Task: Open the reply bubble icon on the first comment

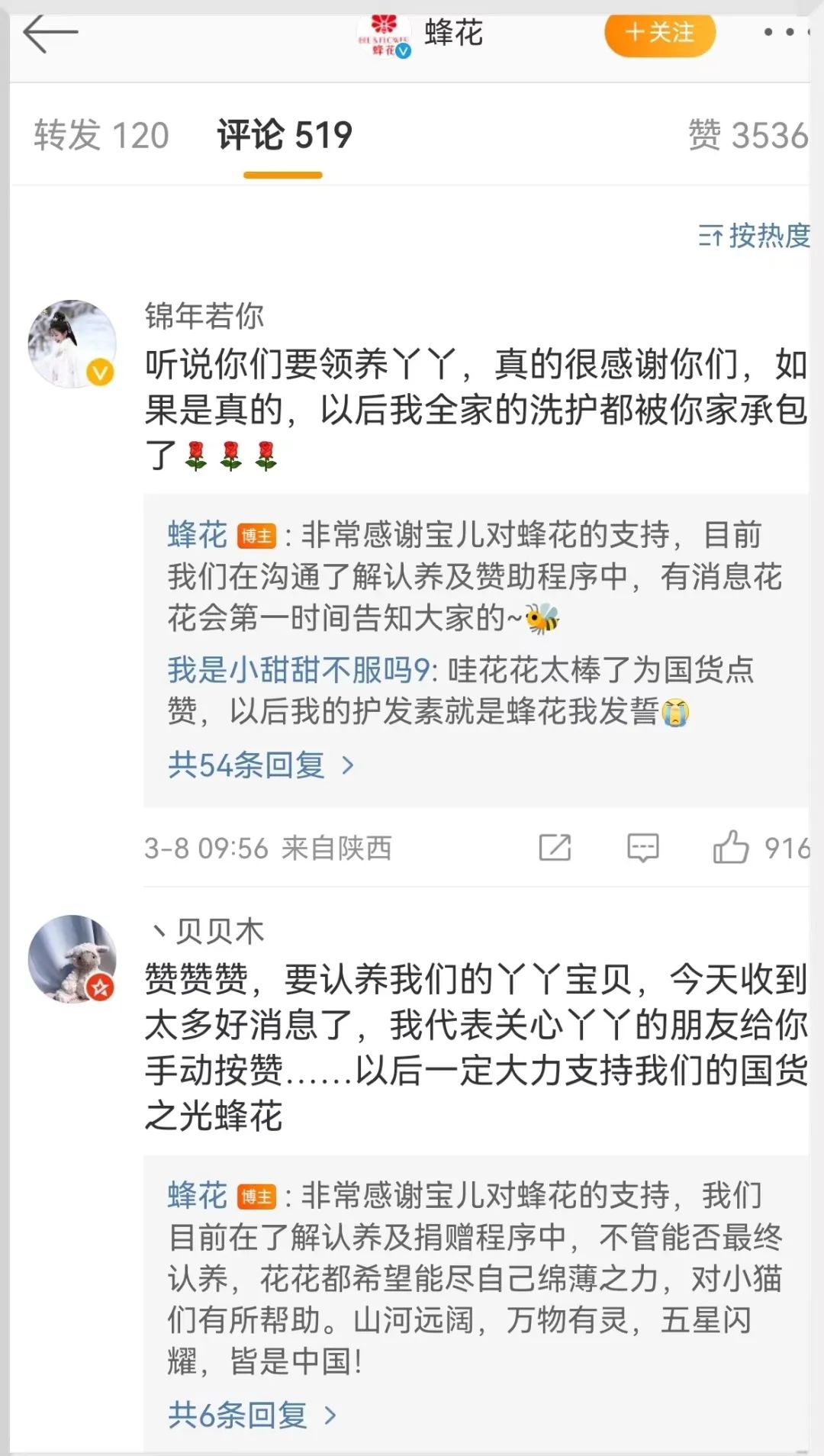Action: (642, 847)
